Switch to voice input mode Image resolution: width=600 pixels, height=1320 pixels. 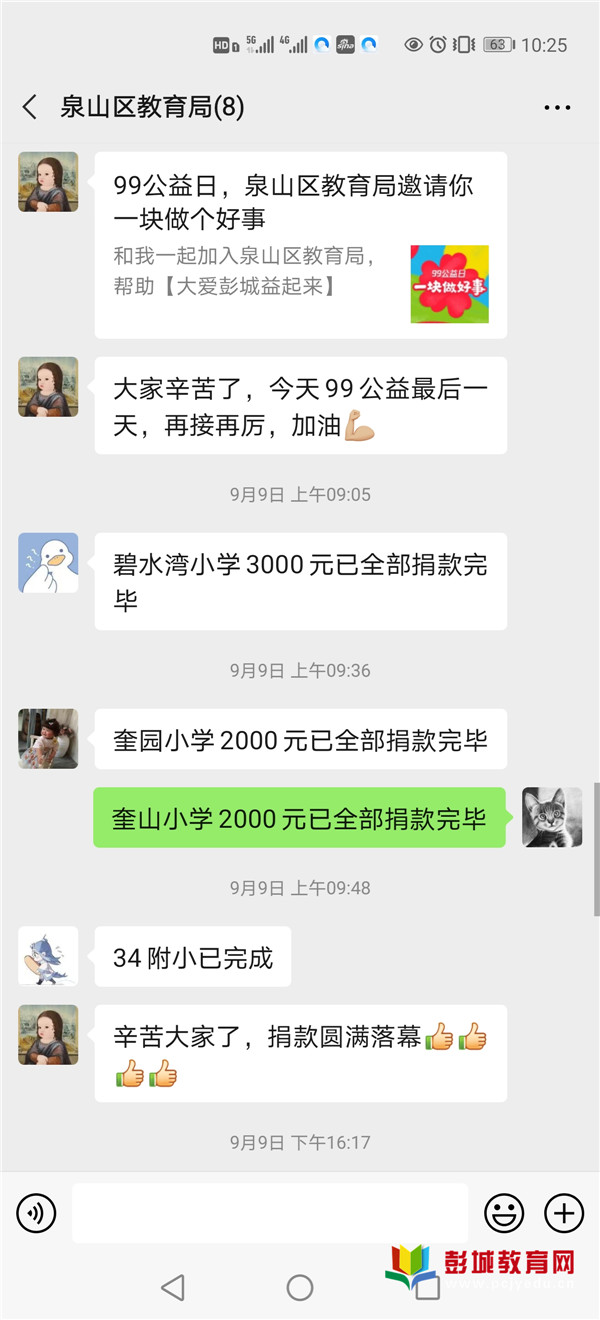36,1214
